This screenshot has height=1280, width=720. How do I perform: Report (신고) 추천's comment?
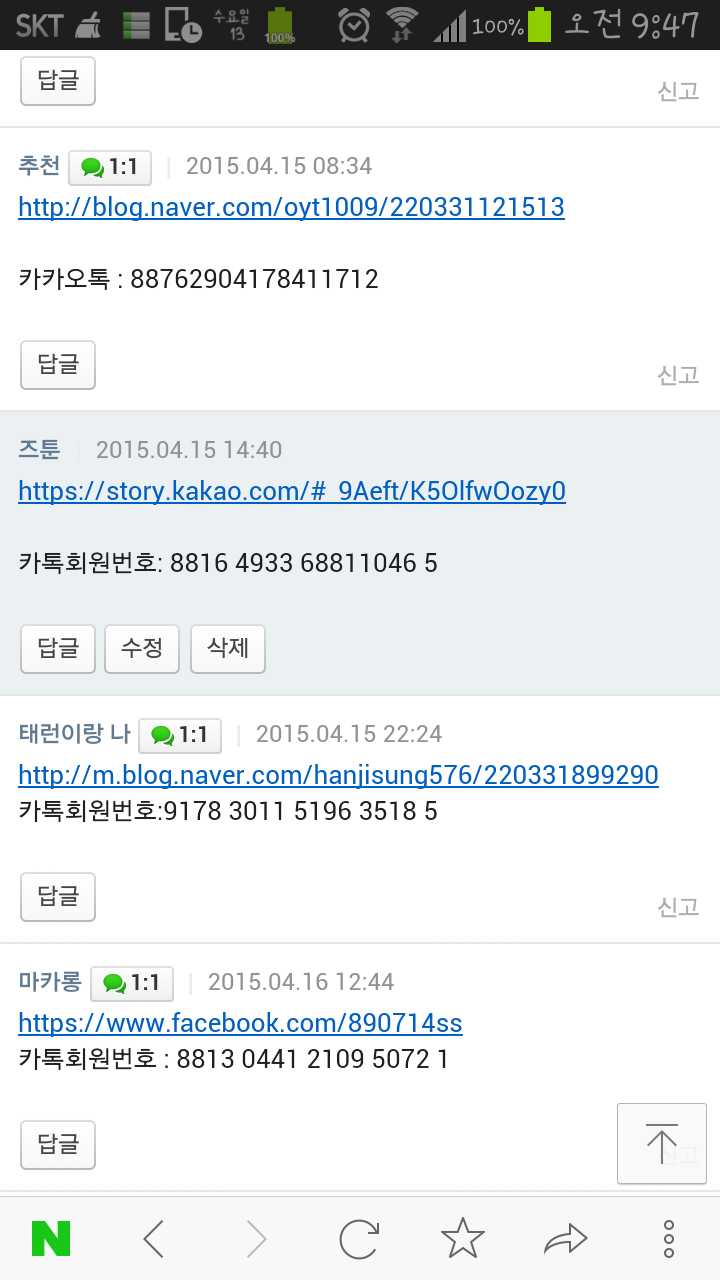pos(678,375)
